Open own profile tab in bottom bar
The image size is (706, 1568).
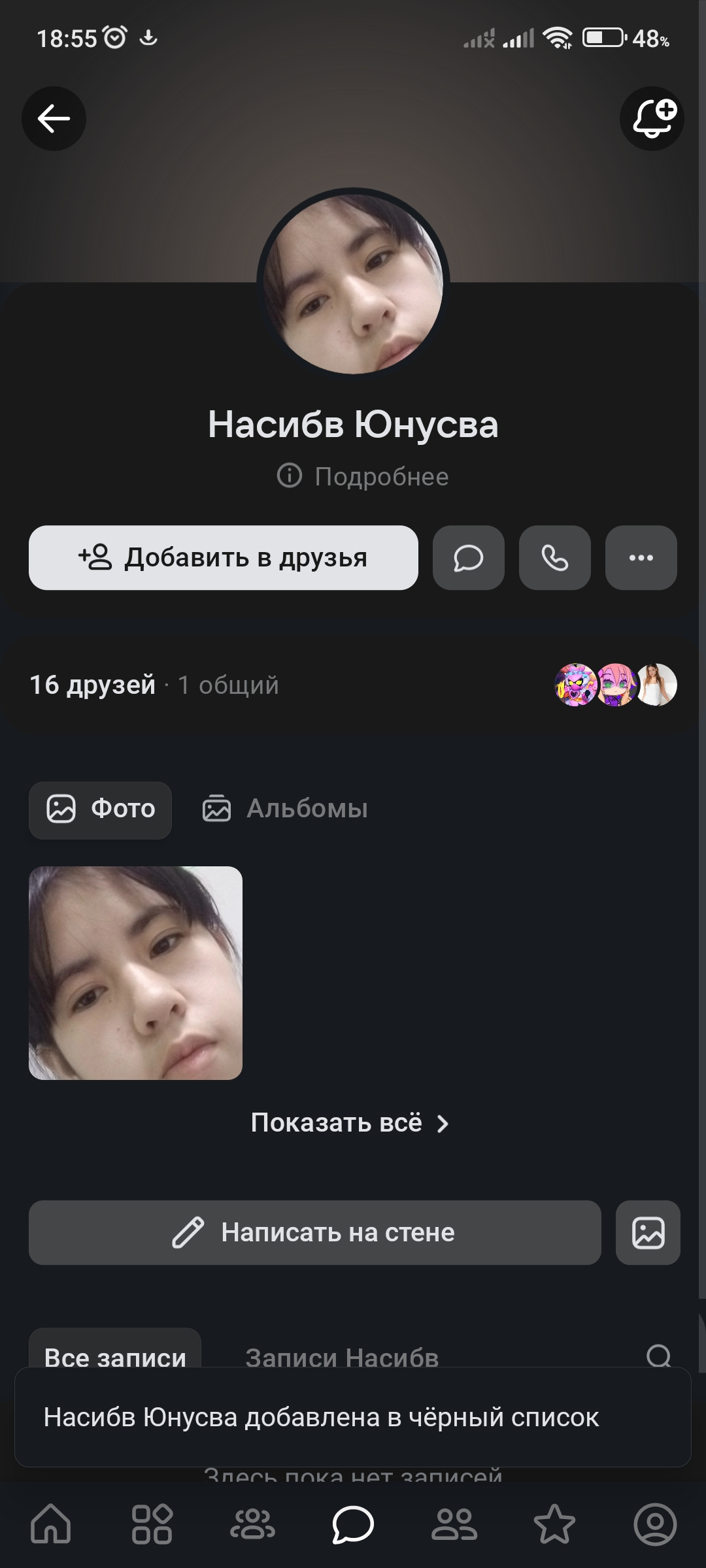click(x=654, y=1524)
